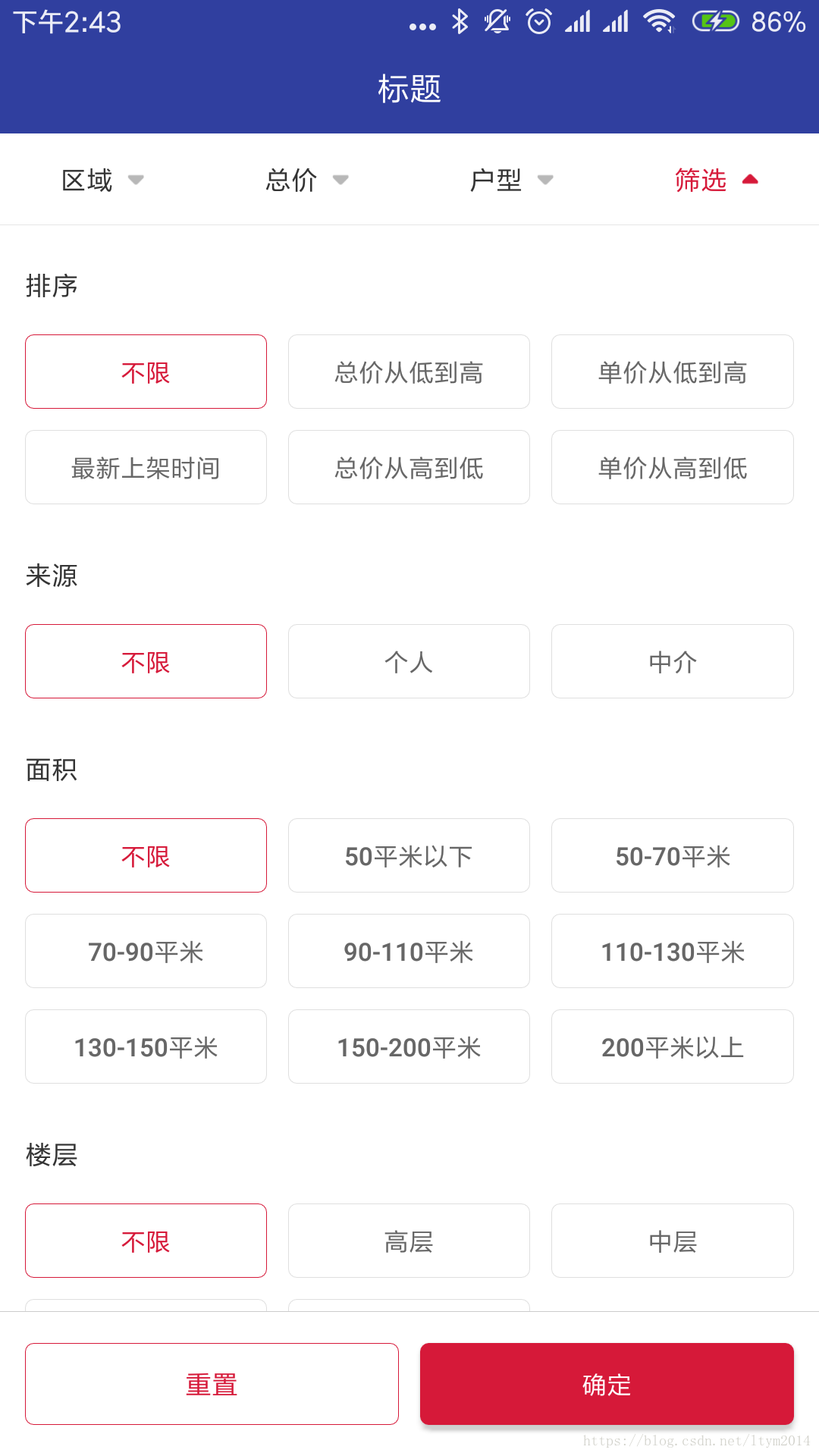Confirm filters with 确定 button
Viewport: 819px width, 1456px height.
pyautogui.click(x=607, y=1384)
